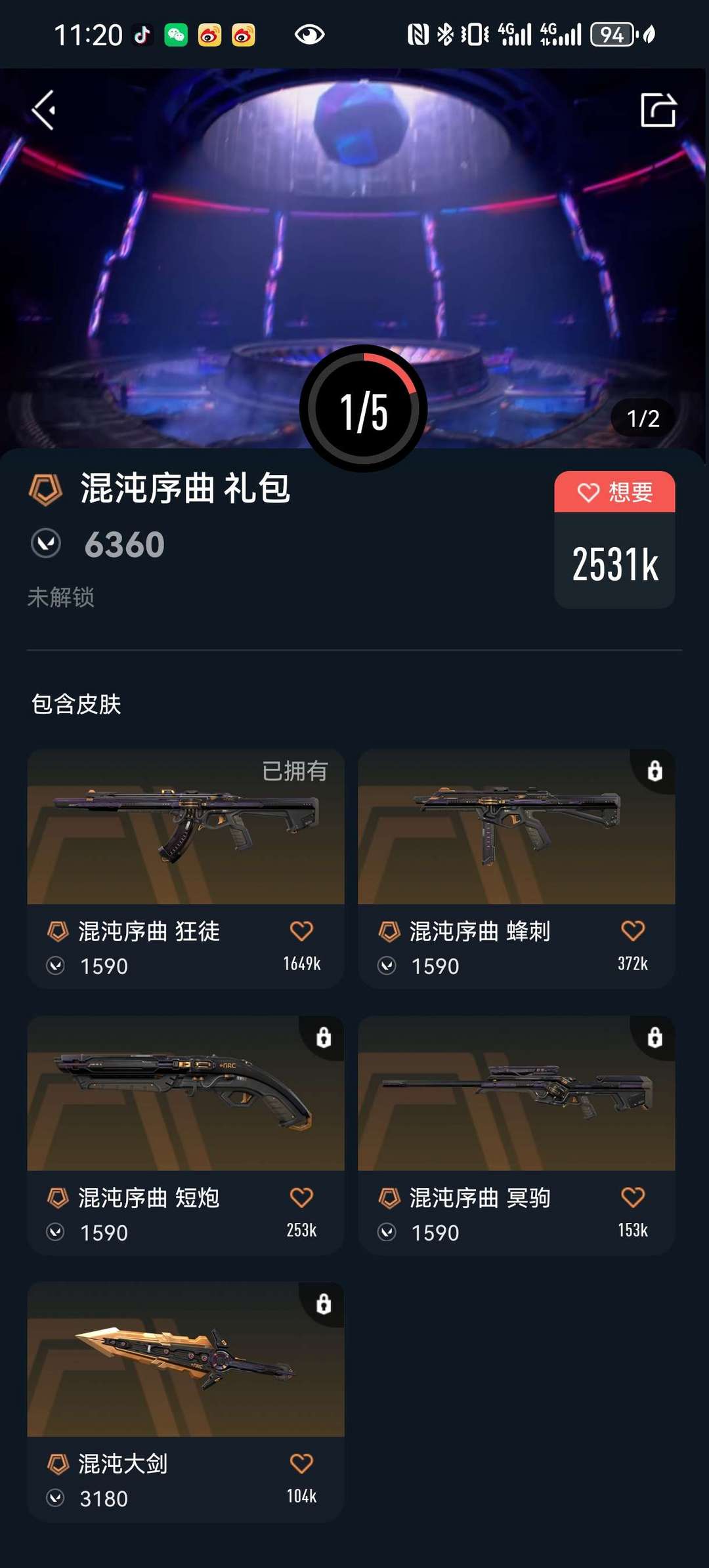Like the 混沌序曲 狂徒 skin
709x1568 pixels.
click(x=301, y=930)
